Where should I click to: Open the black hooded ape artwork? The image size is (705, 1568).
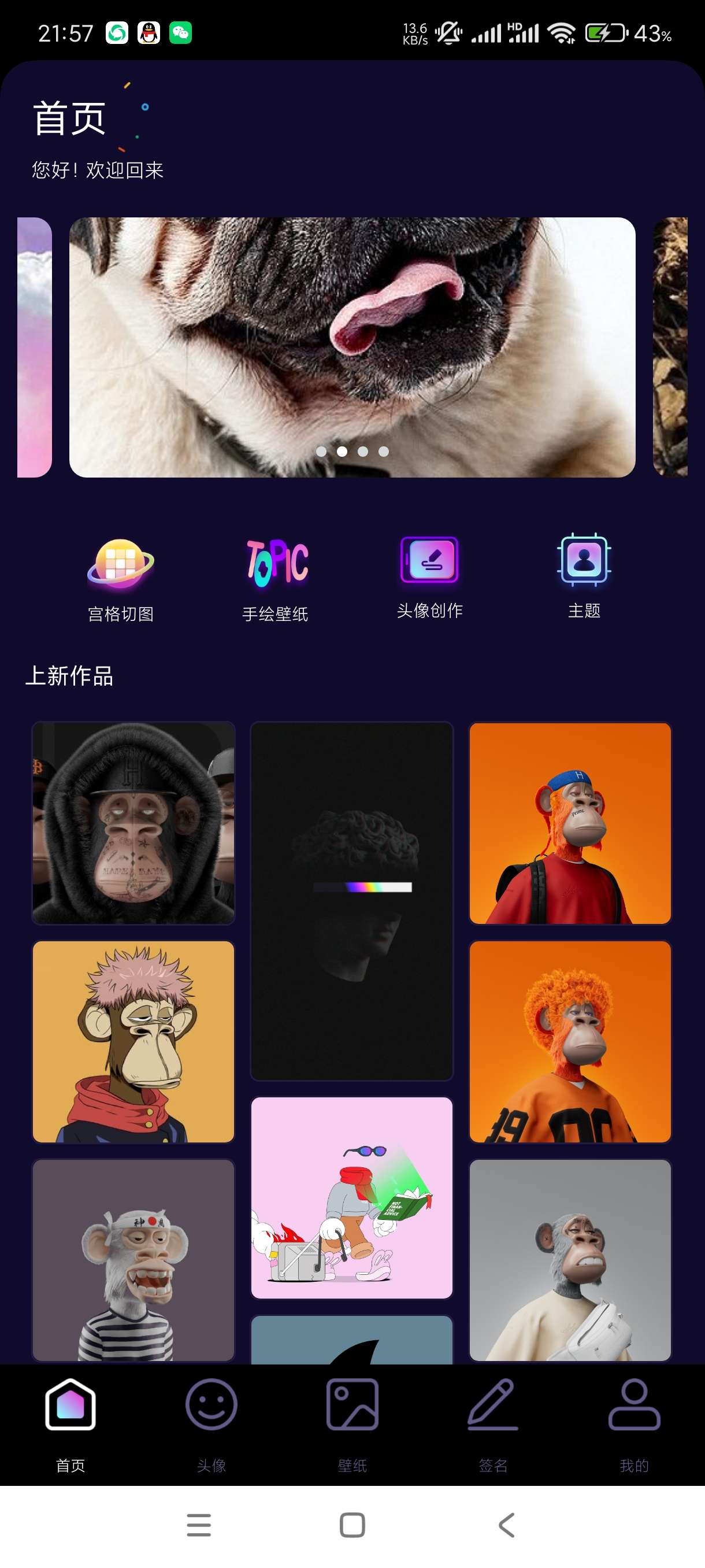pos(133,822)
